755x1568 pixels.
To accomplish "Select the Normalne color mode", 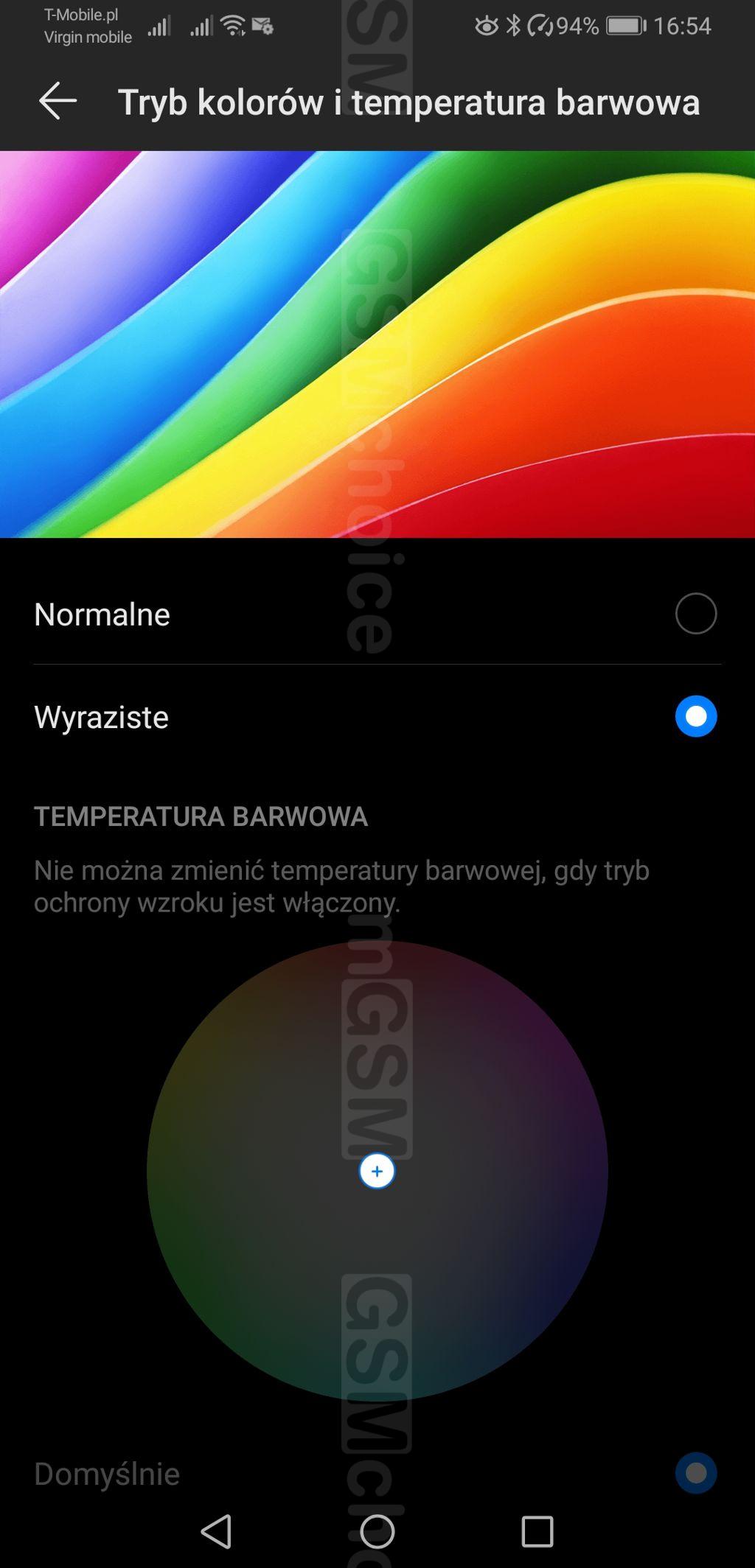I will point(377,614).
